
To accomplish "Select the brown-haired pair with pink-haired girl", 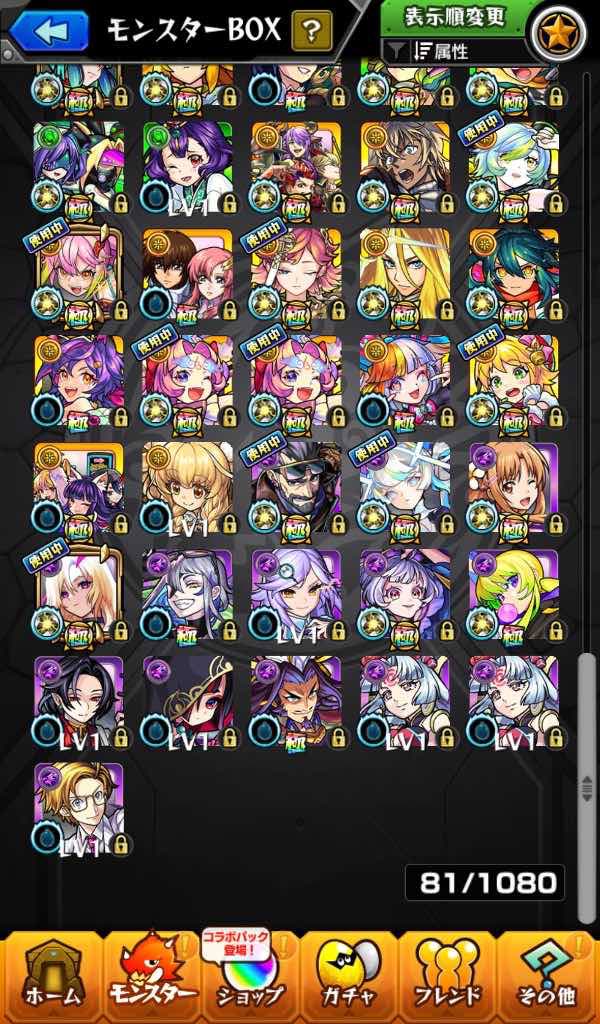I will coord(187,274).
